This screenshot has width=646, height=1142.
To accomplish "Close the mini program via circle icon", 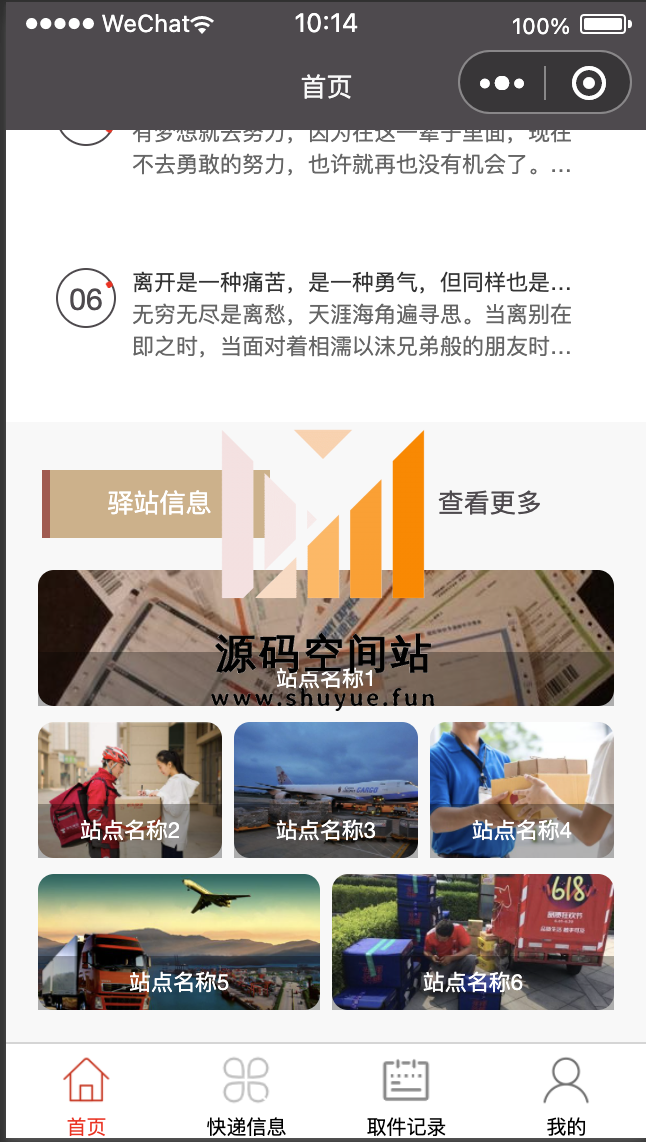I will [588, 83].
